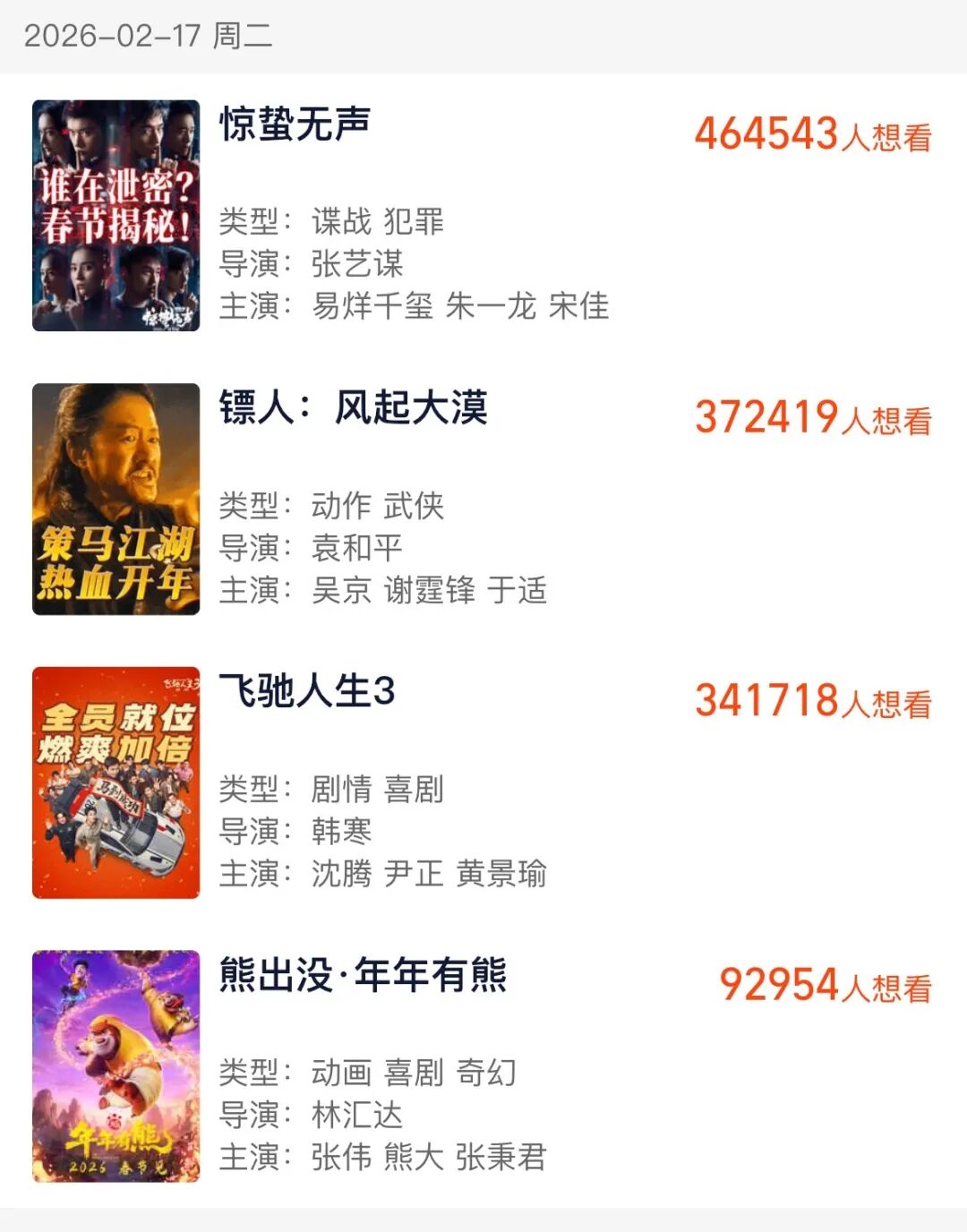This screenshot has width=967, height=1232.
Task: Select the 飞驰人生3 movie entry
Action: [307, 691]
